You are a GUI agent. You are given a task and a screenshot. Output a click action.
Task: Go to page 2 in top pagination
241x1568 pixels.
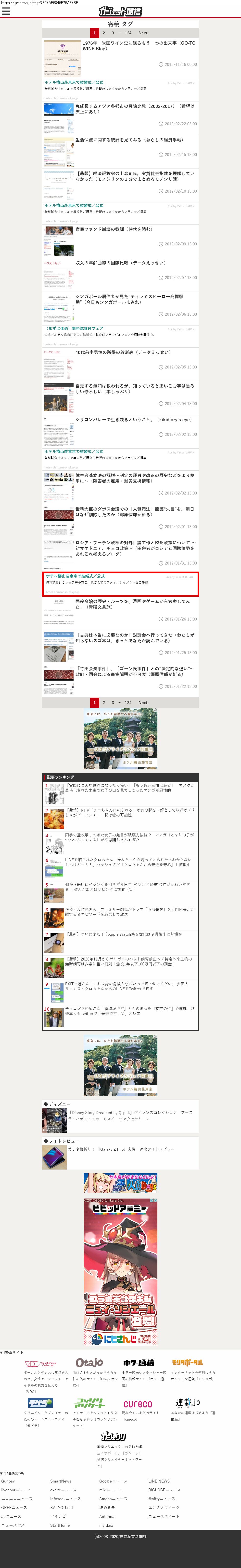[104, 33]
